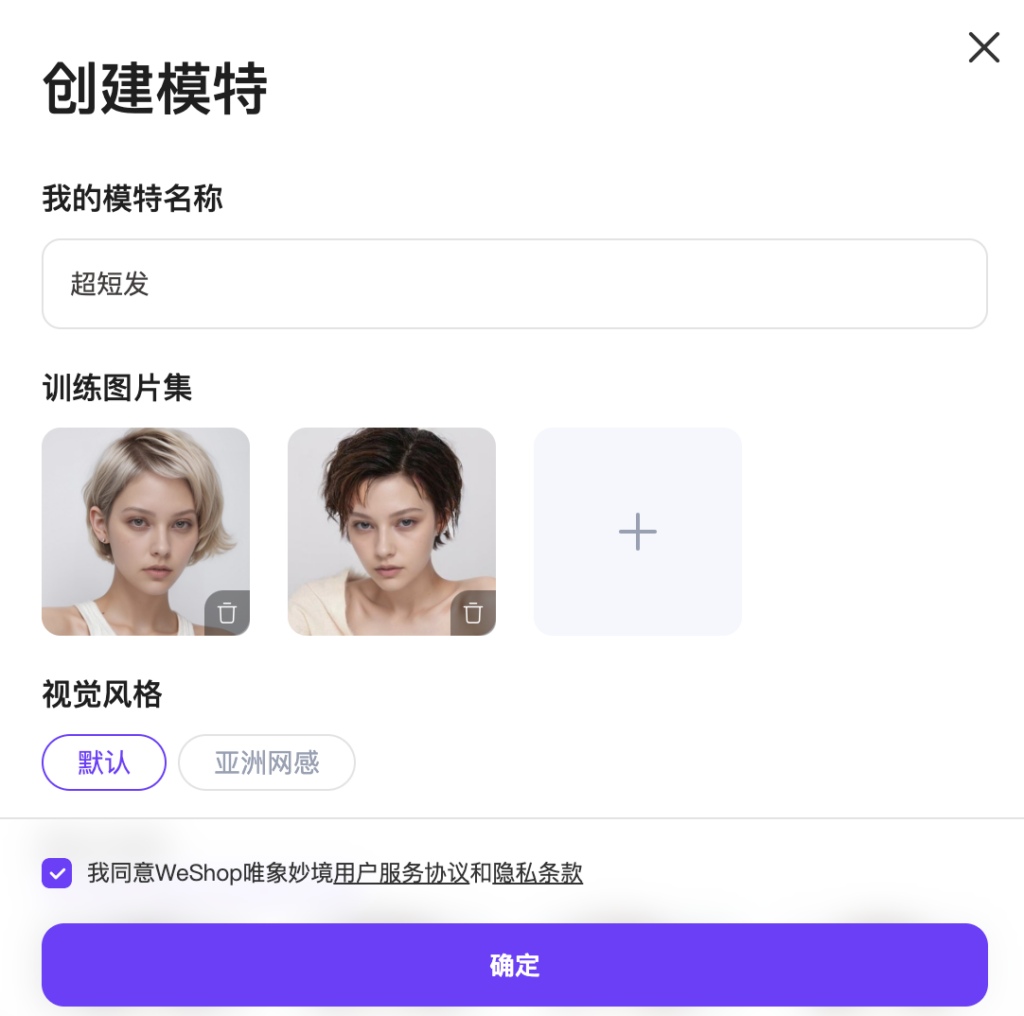
Task: Add a new training image
Action: point(637,531)
